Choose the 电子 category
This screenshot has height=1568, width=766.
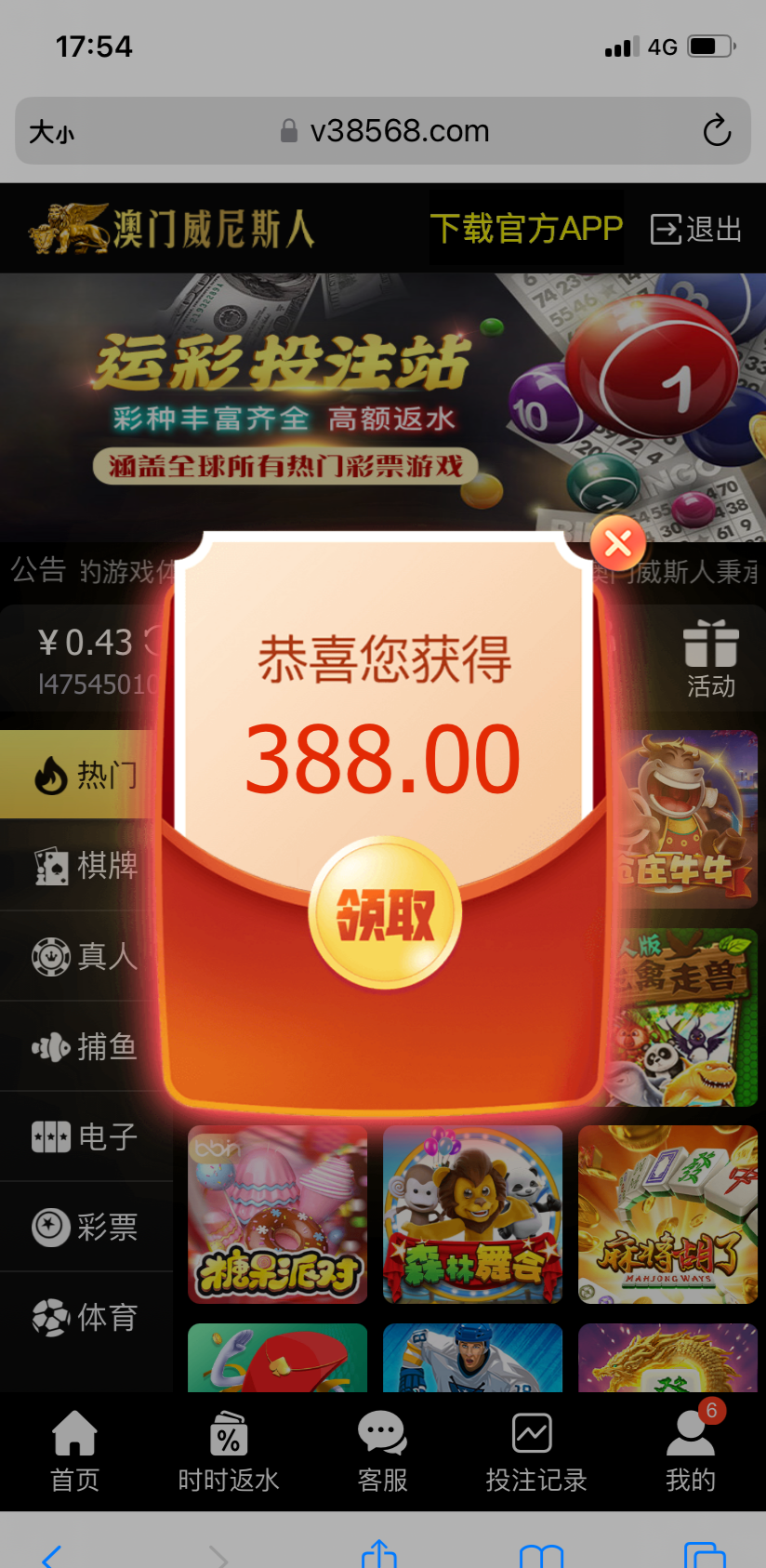[86, 1136]
